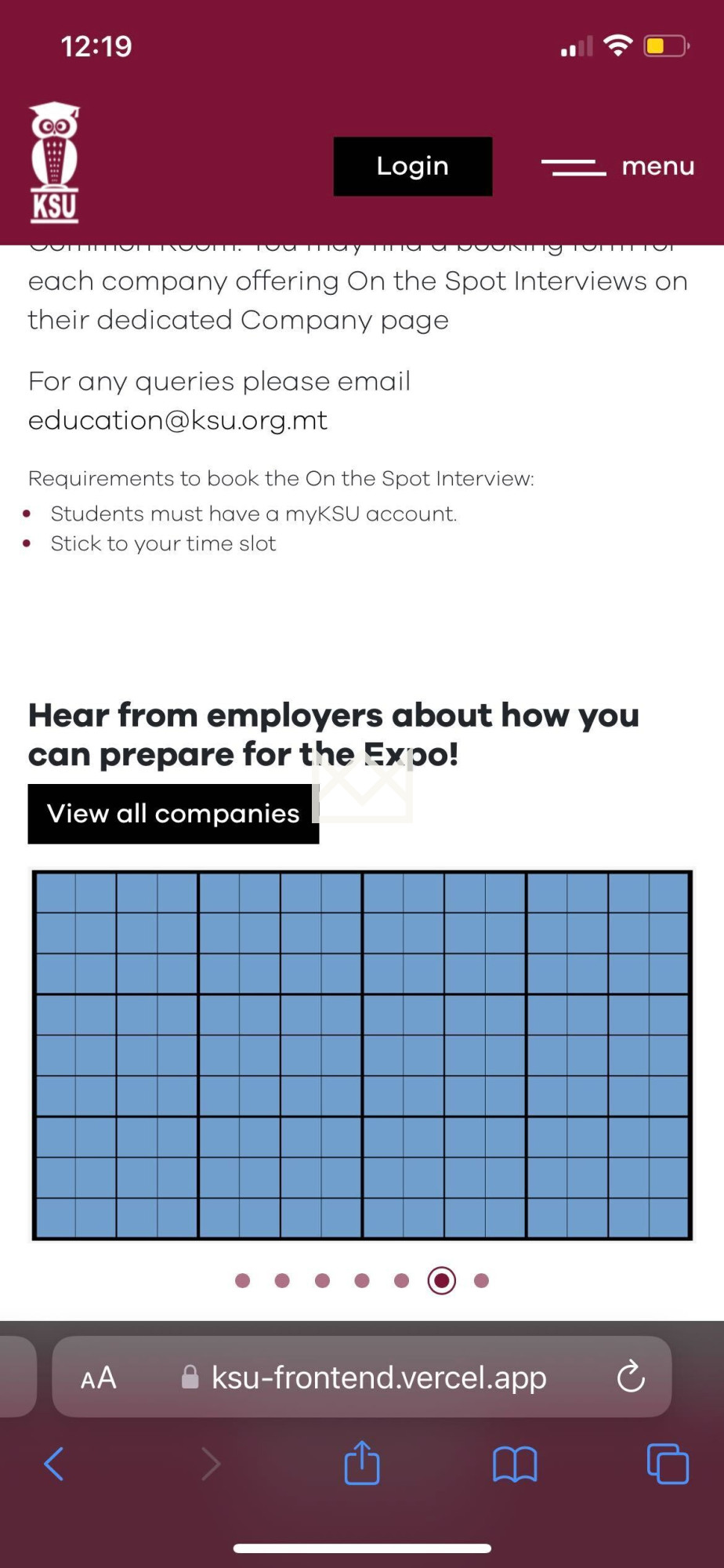This screenshot has height=1568, width=724.
Task: Tap the KSU owl logo
Action: point(54,163)
